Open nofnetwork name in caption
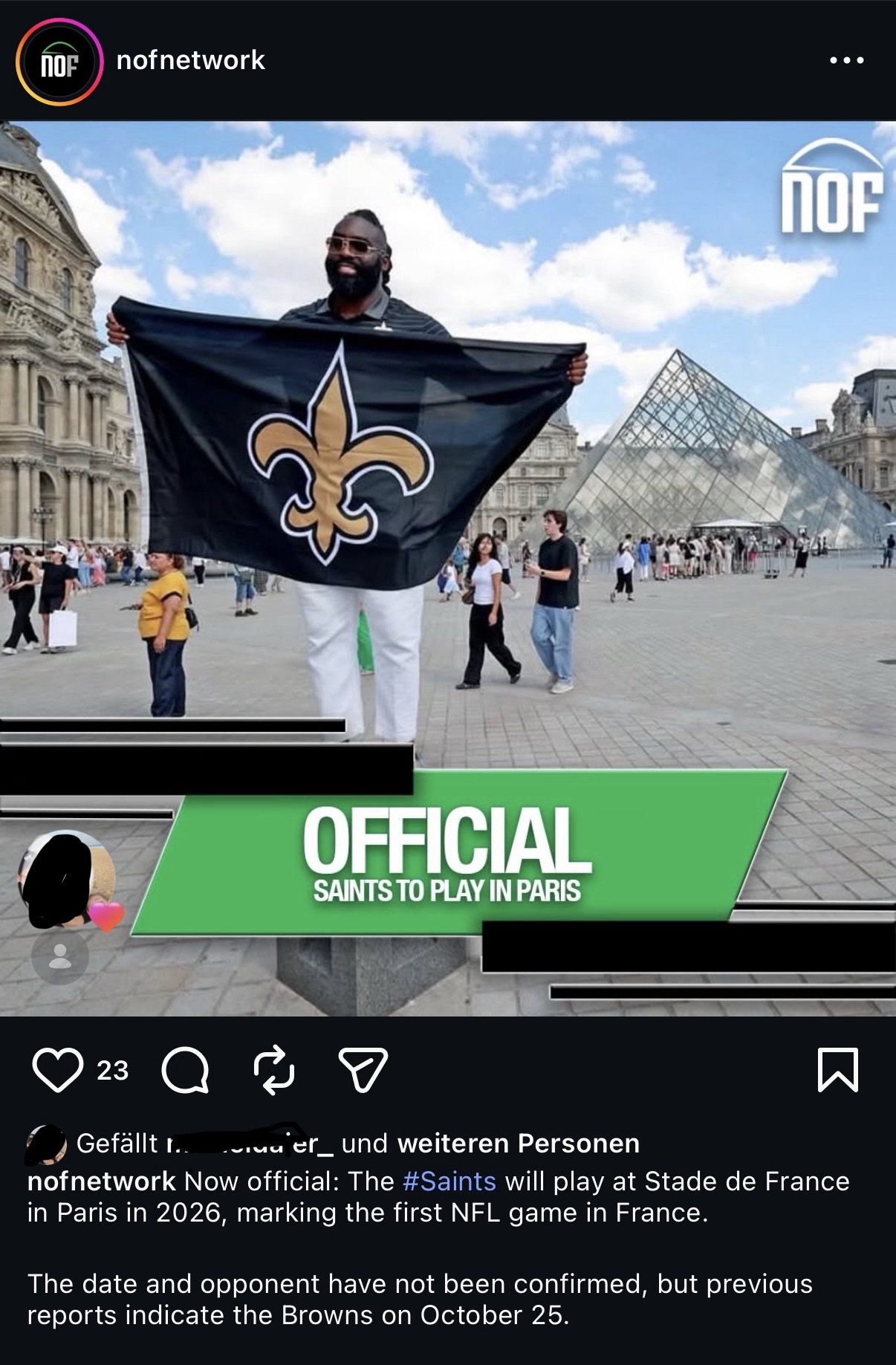 coord(101,1181)
